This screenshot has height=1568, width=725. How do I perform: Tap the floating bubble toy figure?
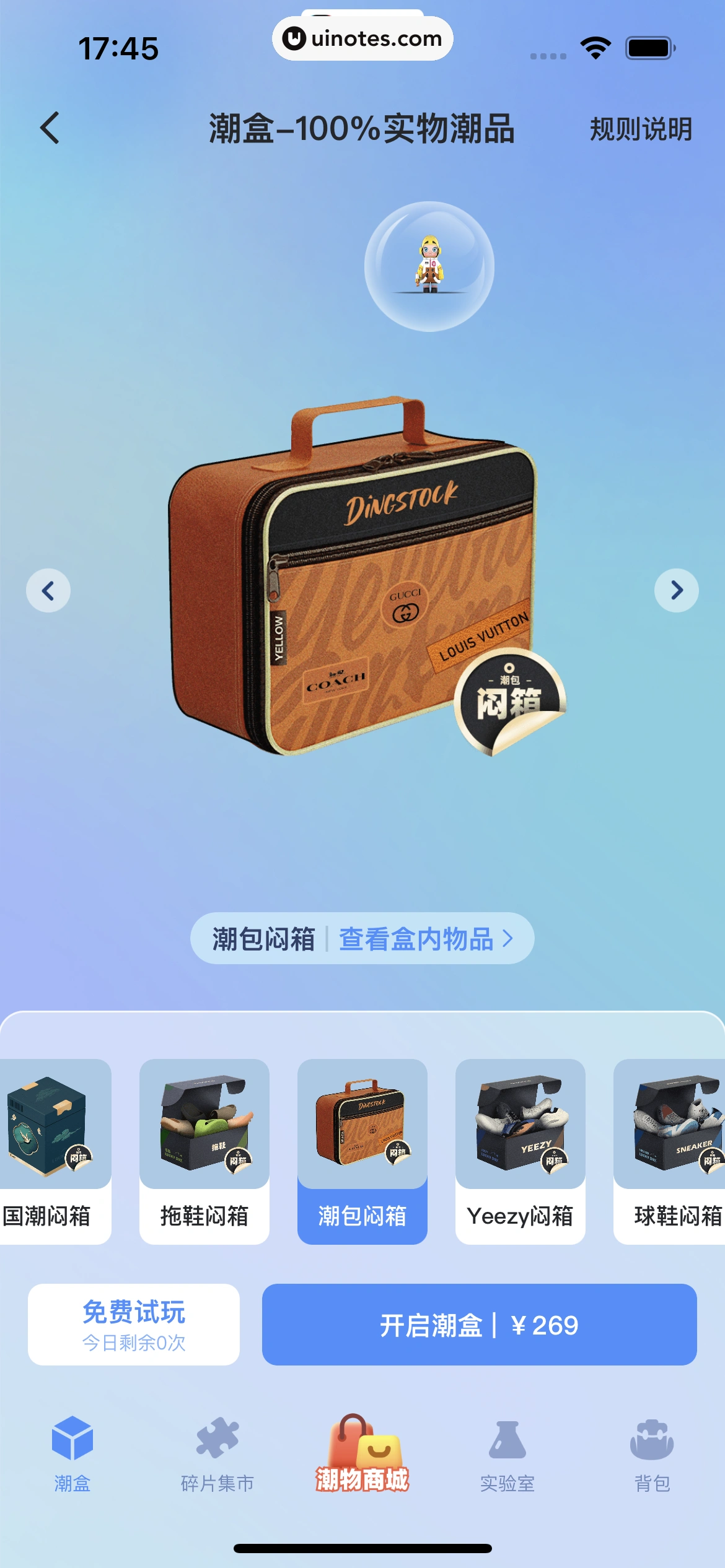429,266
